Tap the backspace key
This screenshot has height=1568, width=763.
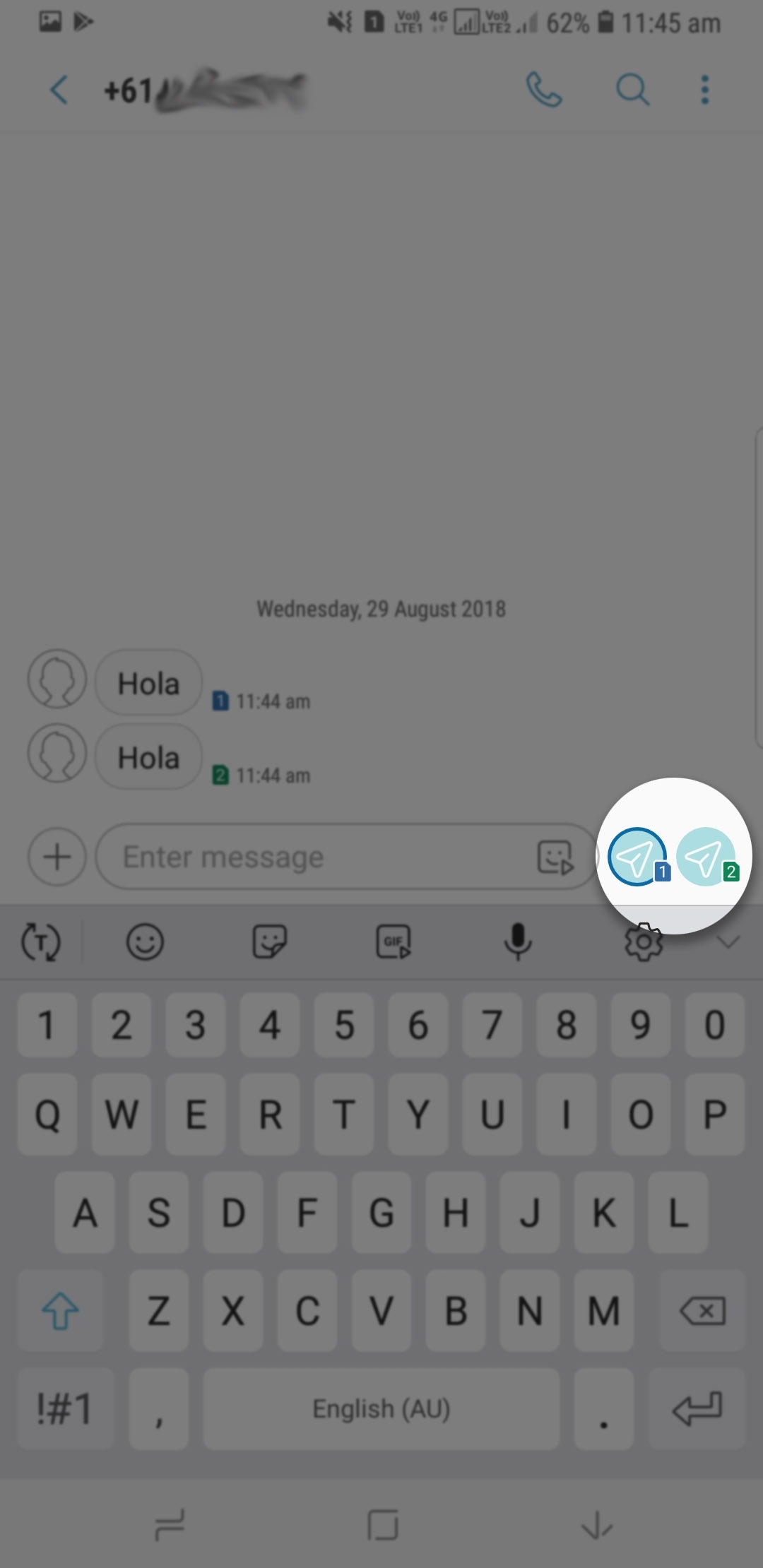tap(702, 1311)
